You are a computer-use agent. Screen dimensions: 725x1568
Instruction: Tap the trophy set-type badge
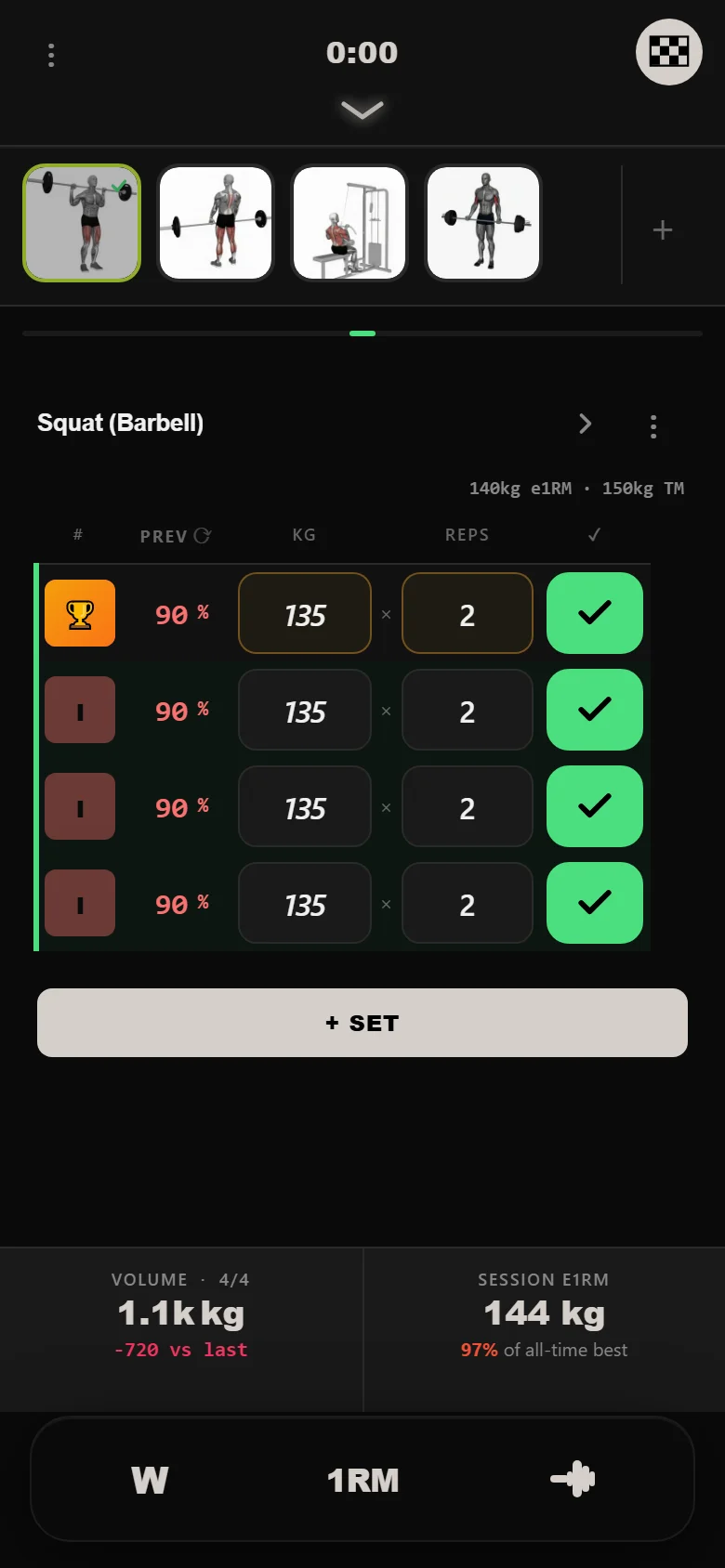click(80, 613)
